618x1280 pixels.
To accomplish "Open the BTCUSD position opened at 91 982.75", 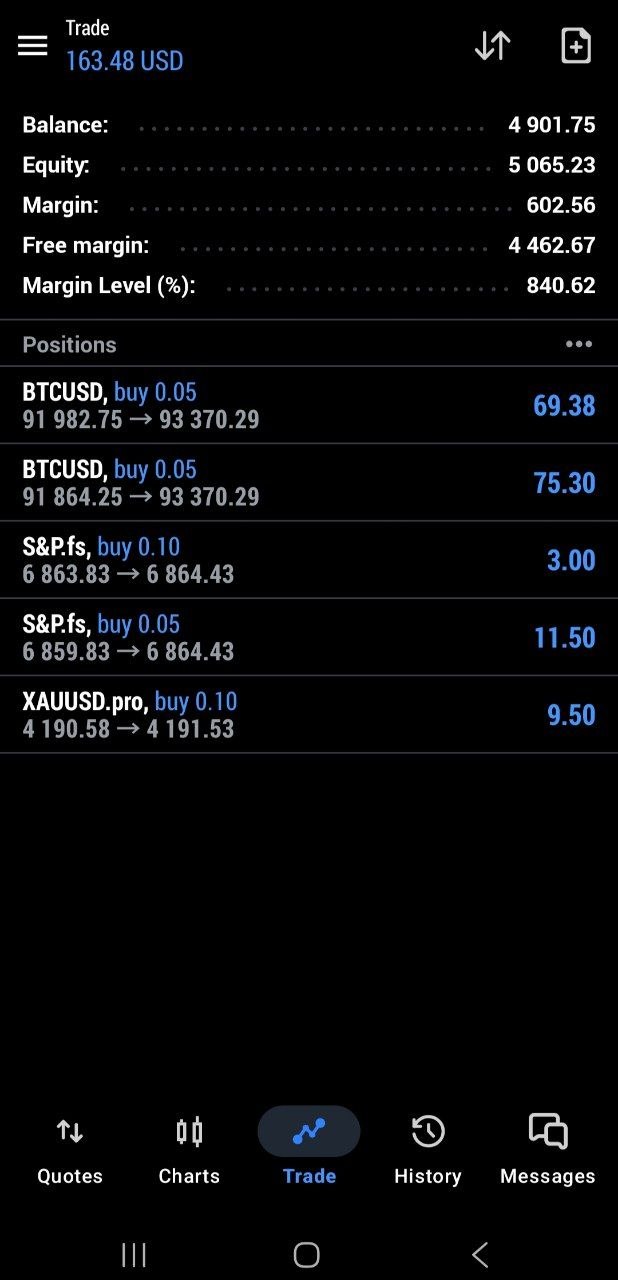I will (309, 405).
